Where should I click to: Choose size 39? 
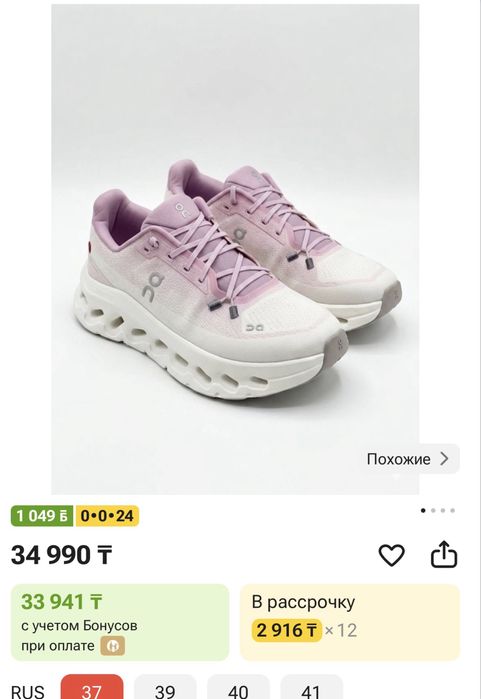(165, 688)
